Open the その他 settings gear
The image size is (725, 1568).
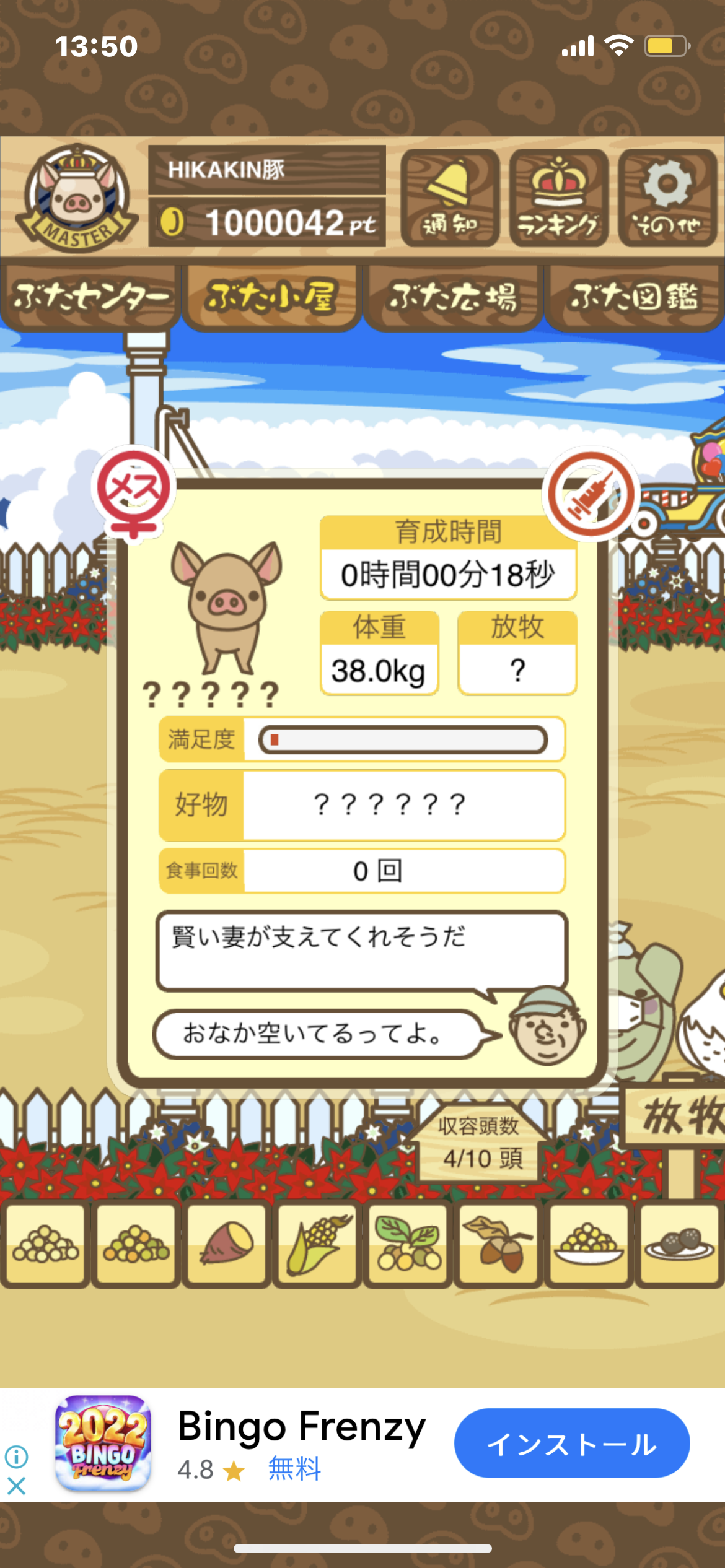click(667, 198)
